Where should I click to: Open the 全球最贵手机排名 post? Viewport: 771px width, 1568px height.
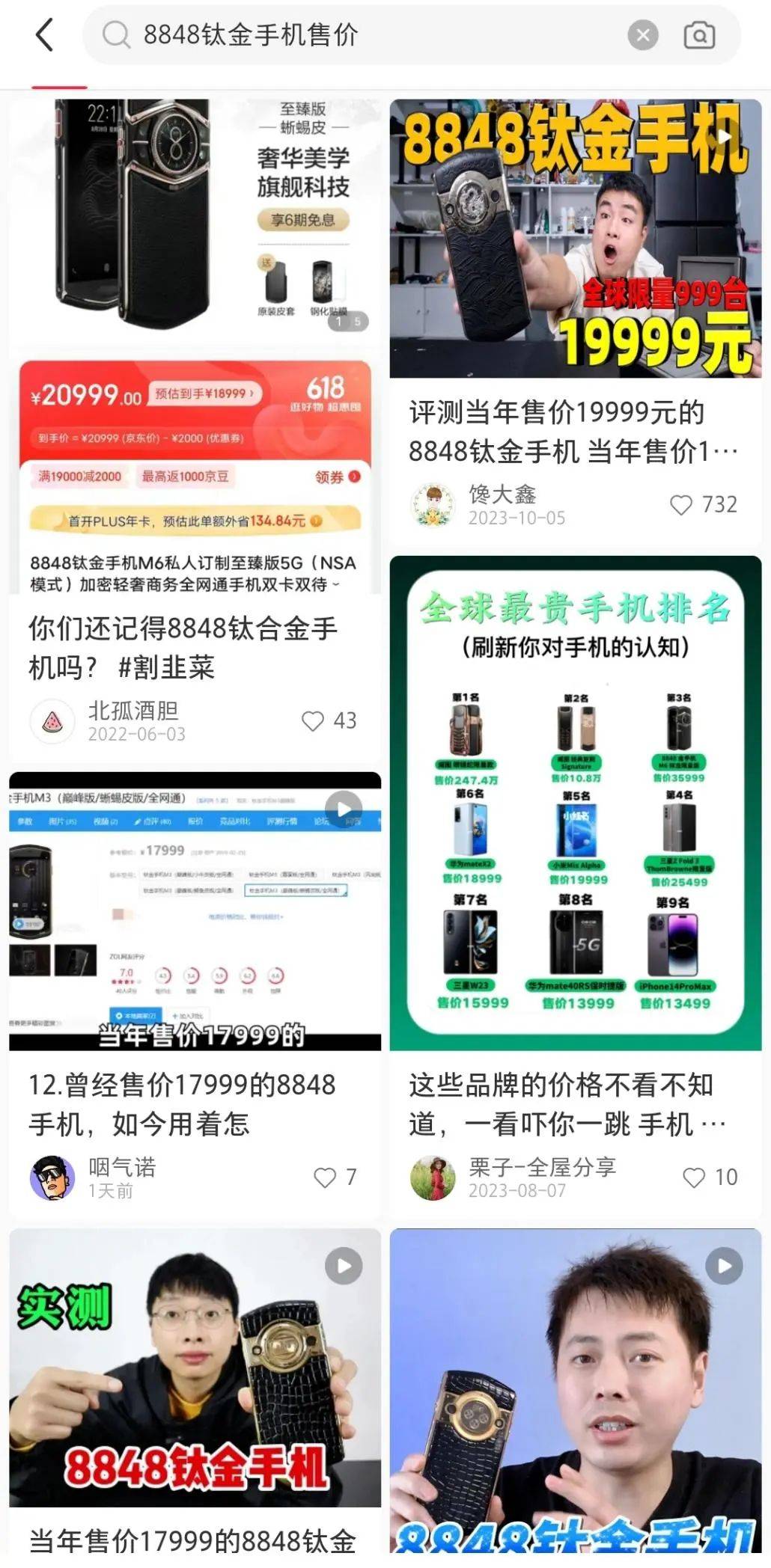[575, 802]
